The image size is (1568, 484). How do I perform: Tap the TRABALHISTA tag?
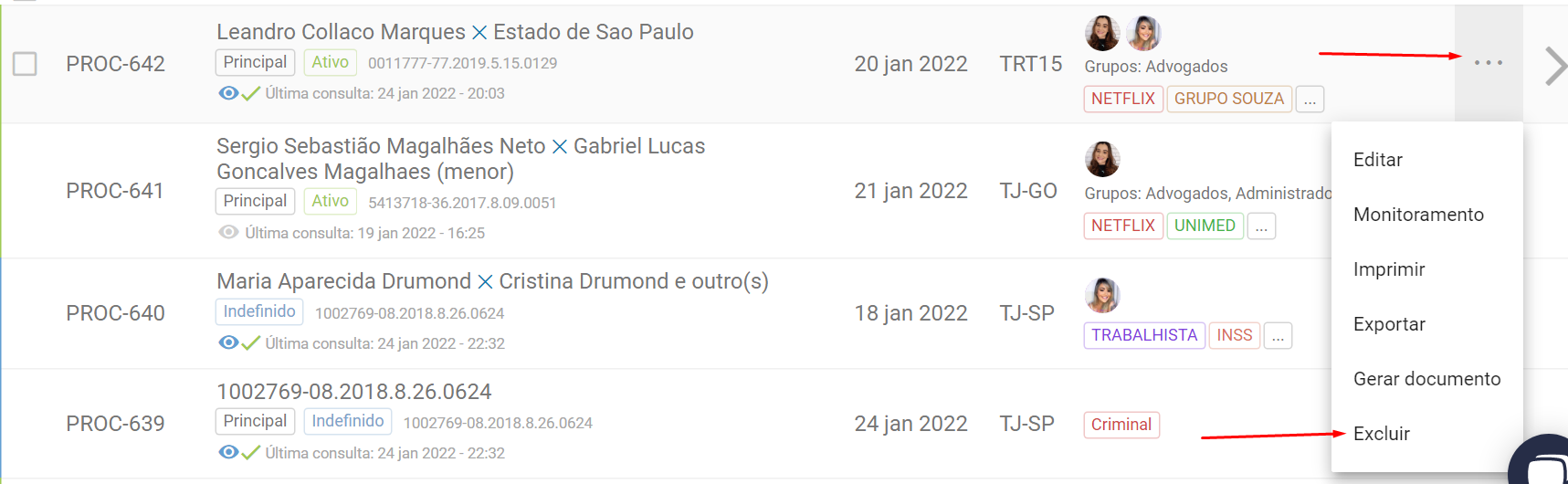pos(1143,335)
